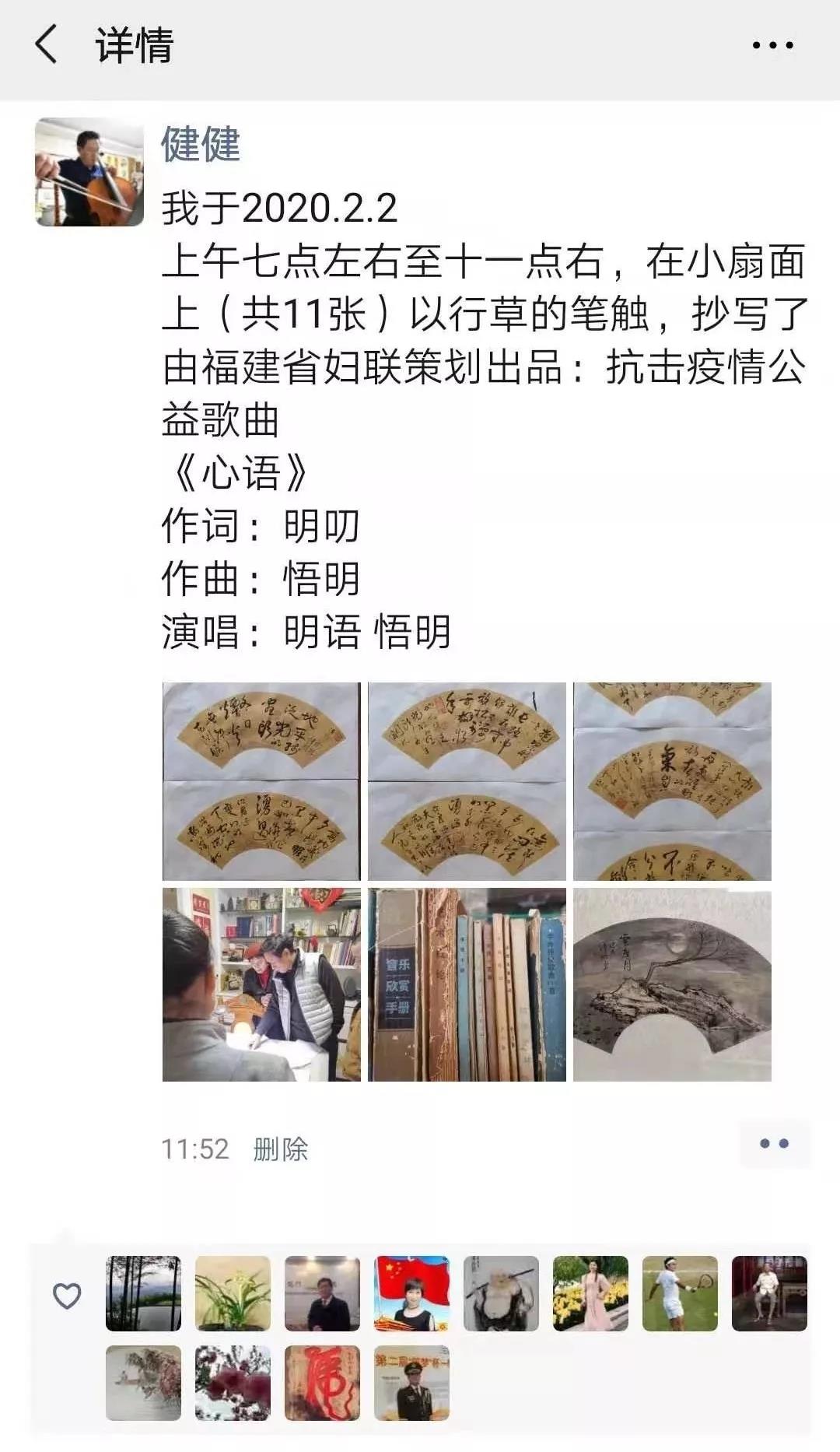Open 健健's cello-playing profile avatar

[x=89, y=172]
